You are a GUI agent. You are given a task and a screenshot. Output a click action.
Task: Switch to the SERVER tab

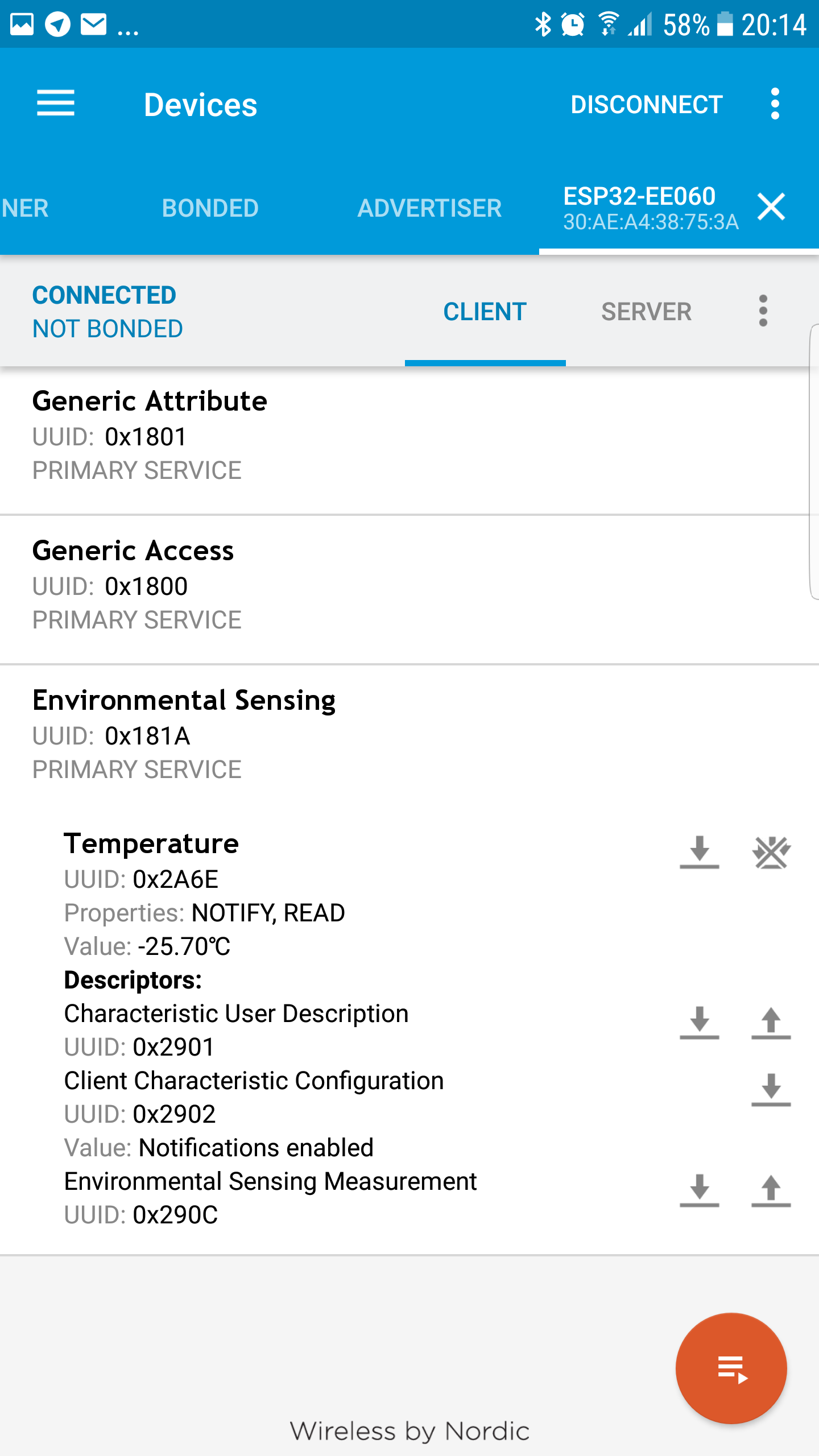coord(647,312)
